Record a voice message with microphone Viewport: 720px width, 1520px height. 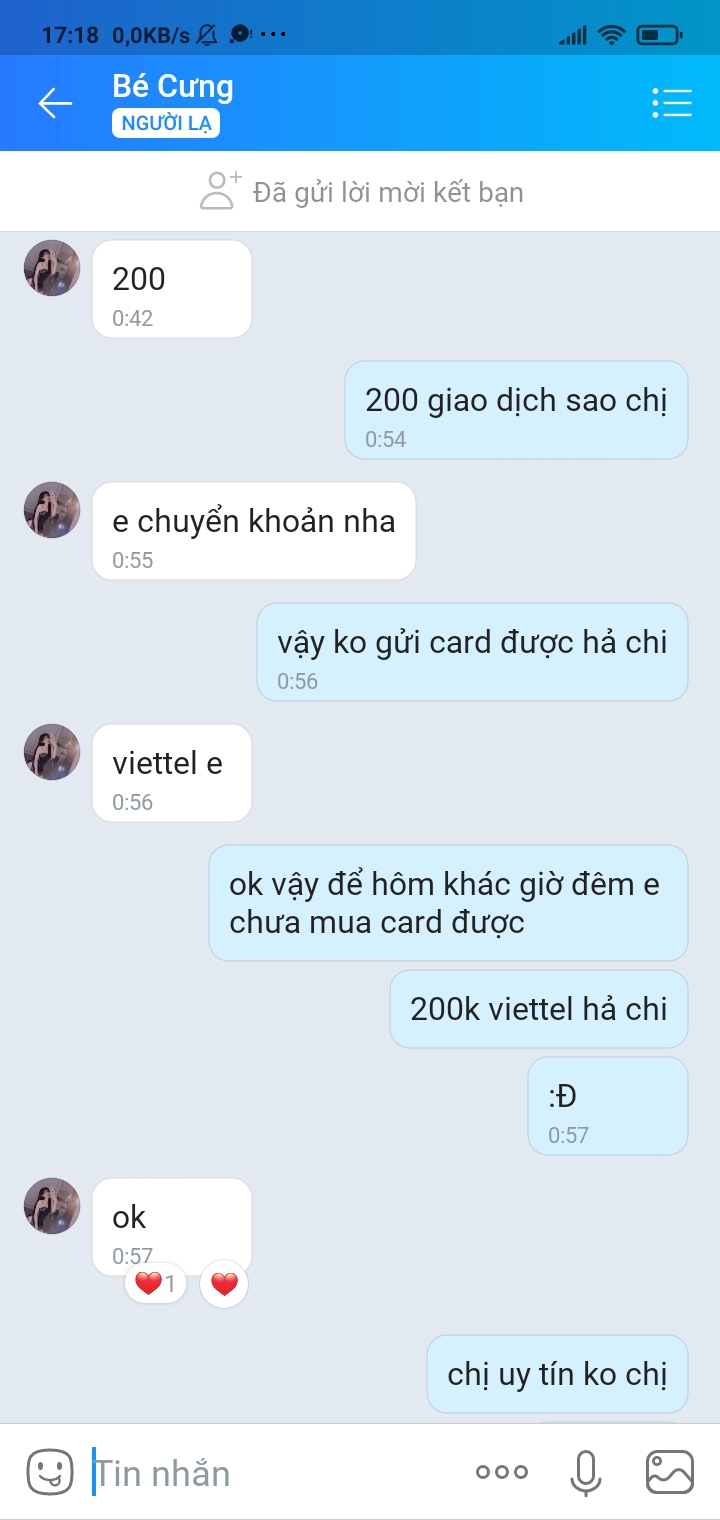coord(586,1472)
